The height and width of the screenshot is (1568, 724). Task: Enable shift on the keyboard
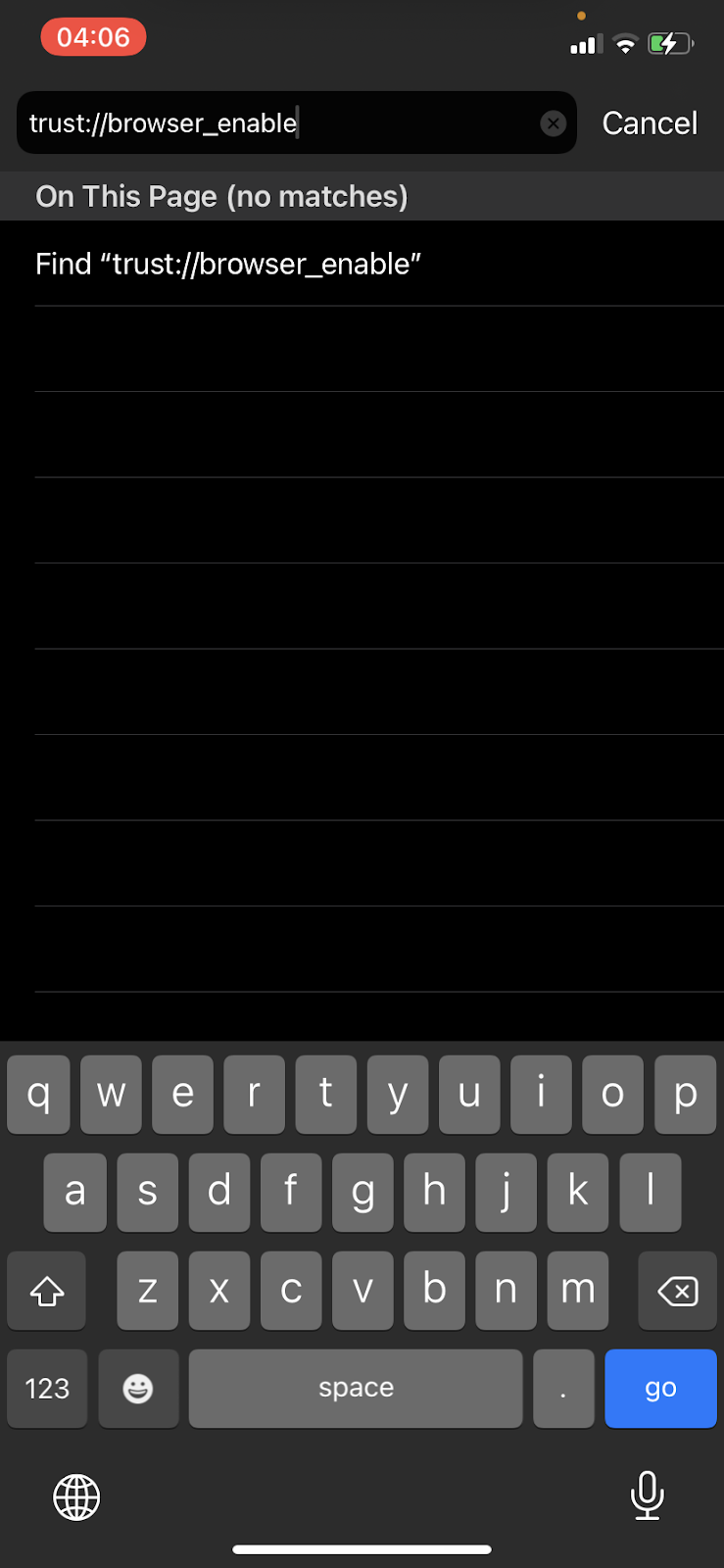click(x=47, y=1291)
